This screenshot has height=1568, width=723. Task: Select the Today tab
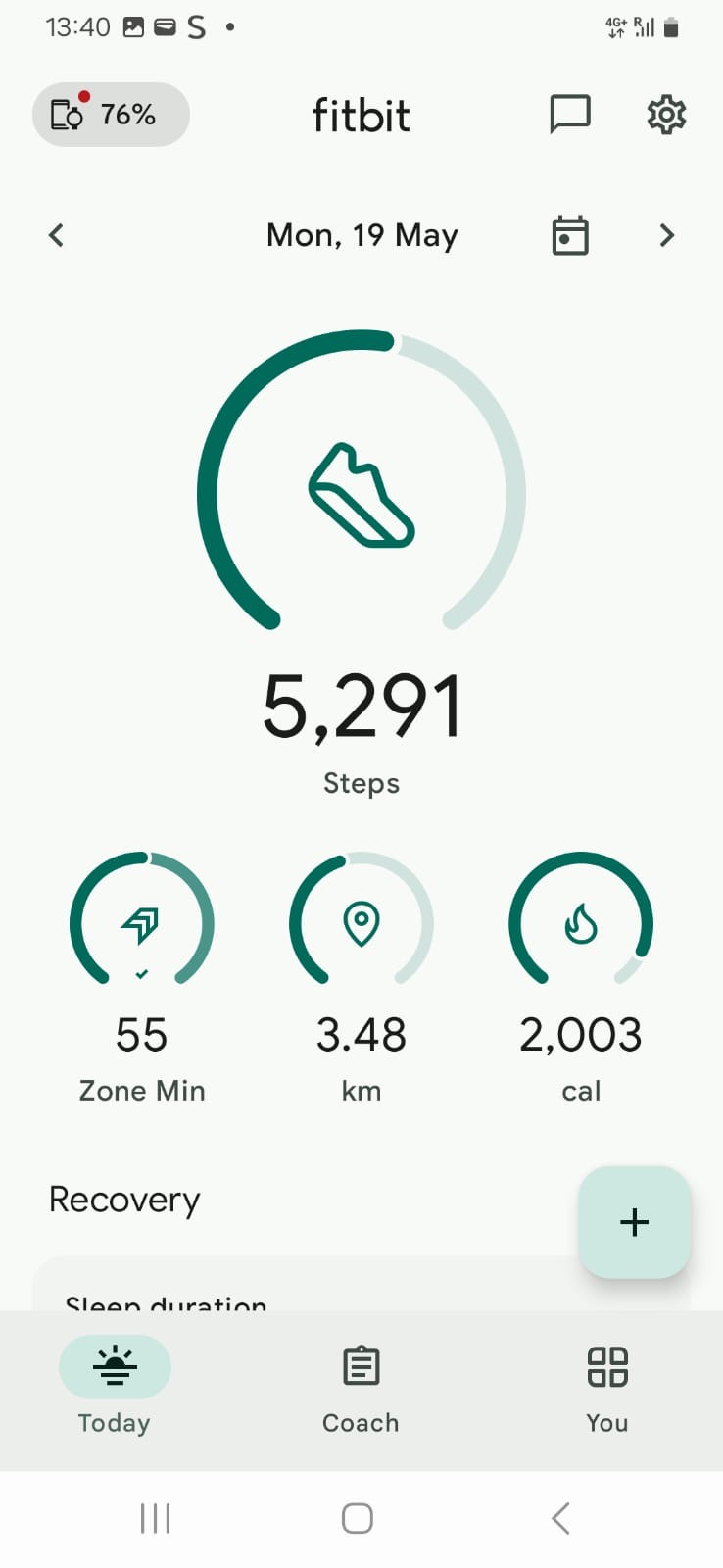click(115, 1388)
